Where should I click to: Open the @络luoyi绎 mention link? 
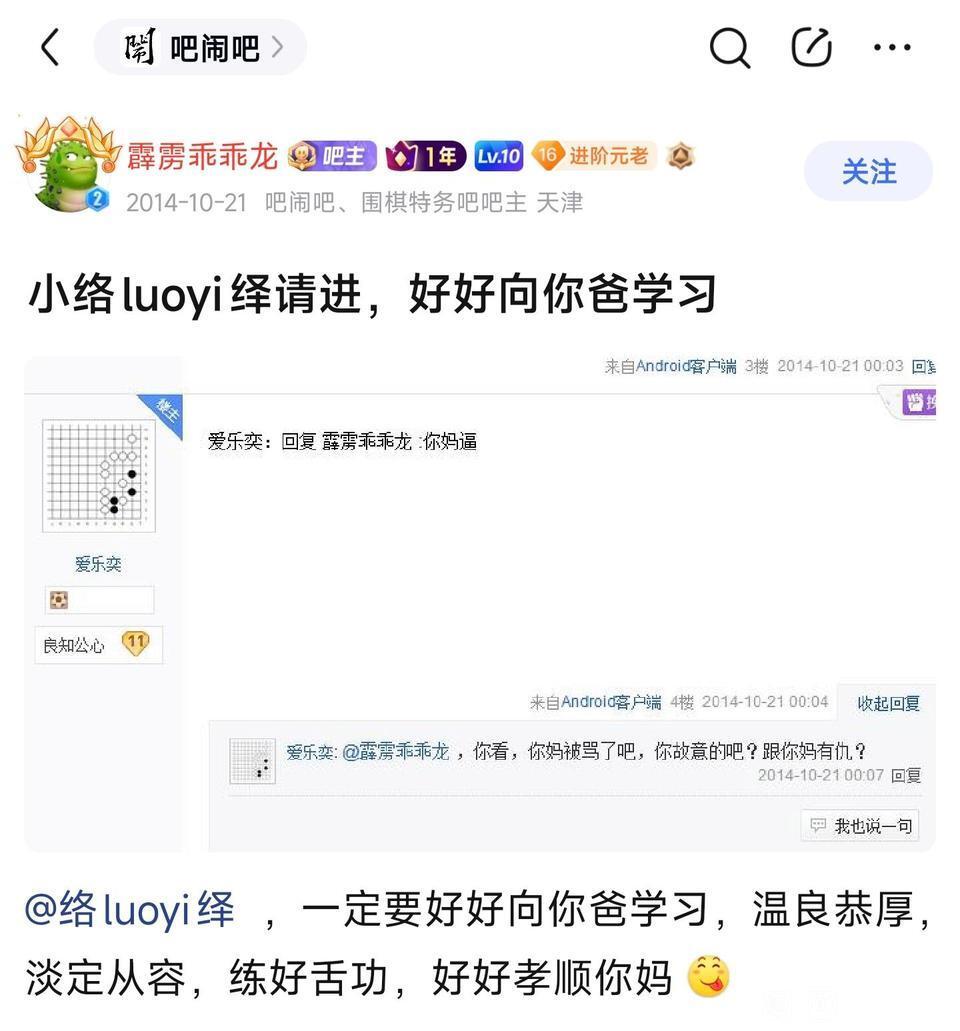coord(130,911)
